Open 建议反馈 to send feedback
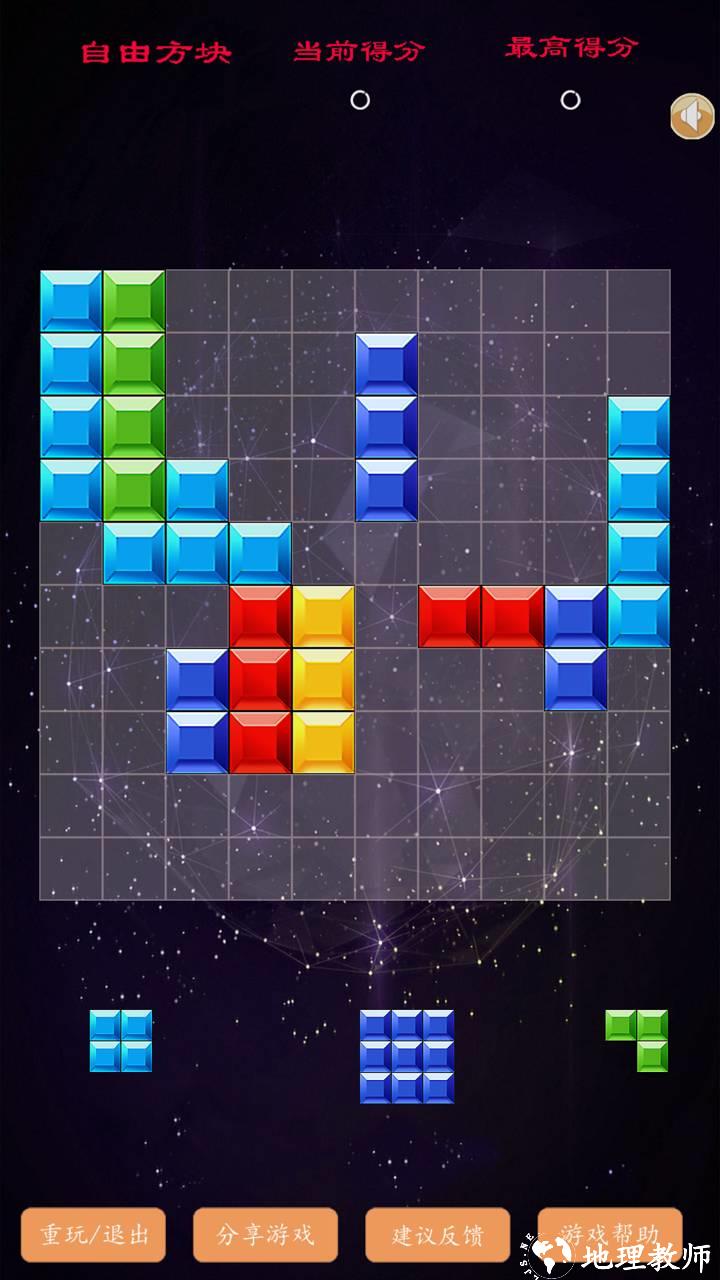This screenshot has height=1280, width=720. click(x=437, y=1234)
